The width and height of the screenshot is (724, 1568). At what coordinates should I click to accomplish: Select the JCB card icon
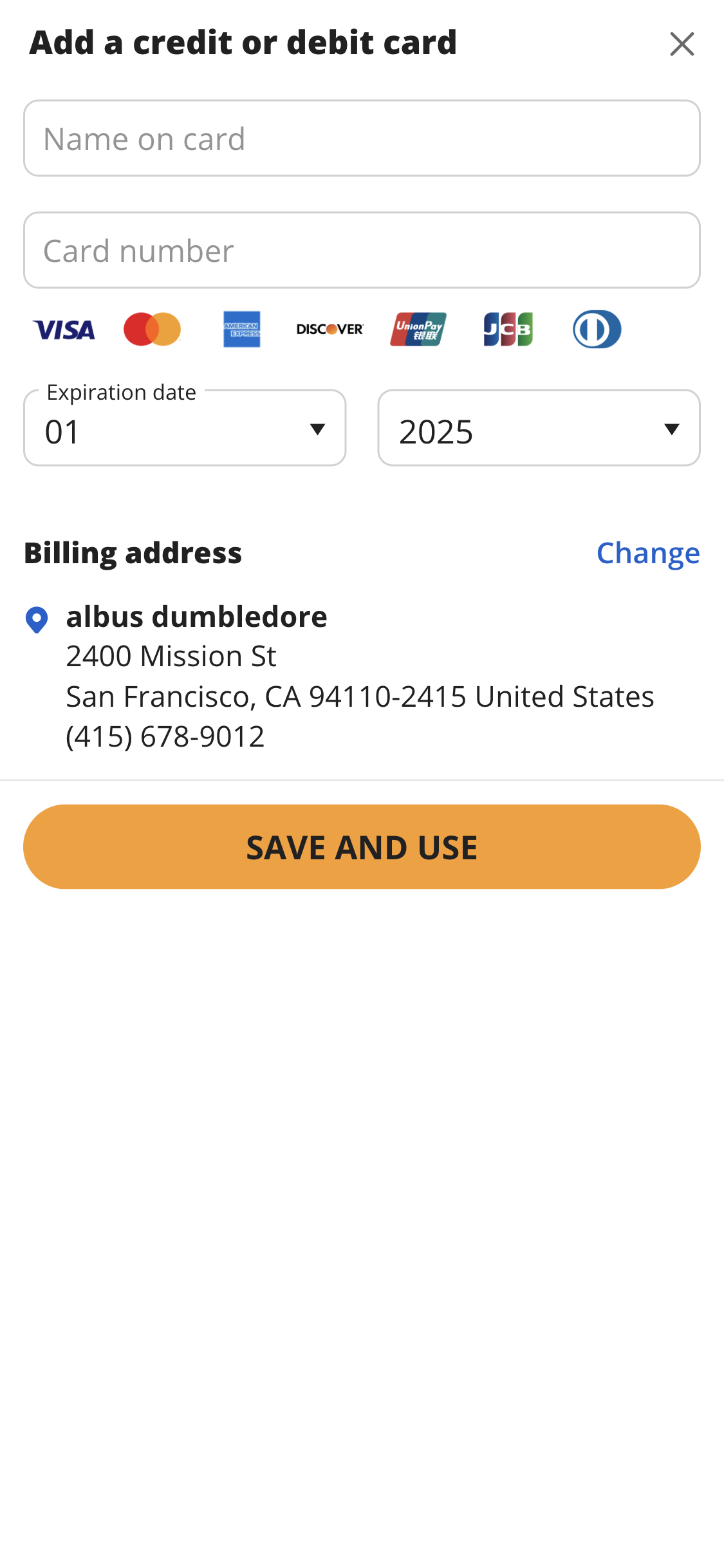click(x=507, y=329)
